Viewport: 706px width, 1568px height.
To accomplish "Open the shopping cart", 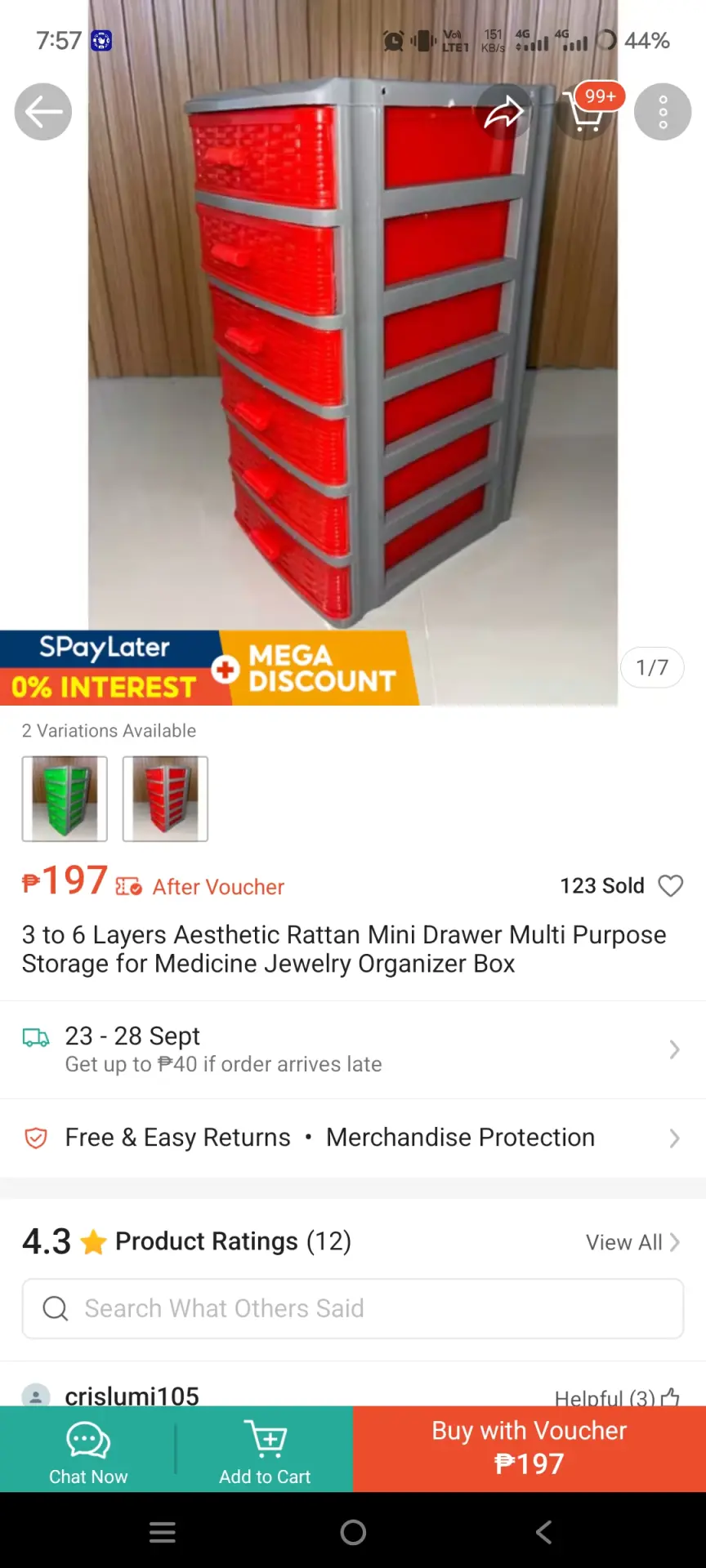I will pos(585,112).
